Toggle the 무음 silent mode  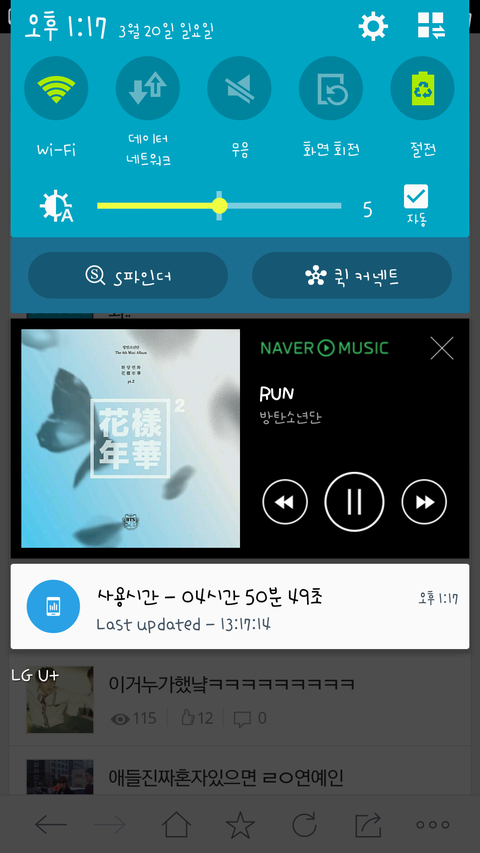(x=239, y=88)
